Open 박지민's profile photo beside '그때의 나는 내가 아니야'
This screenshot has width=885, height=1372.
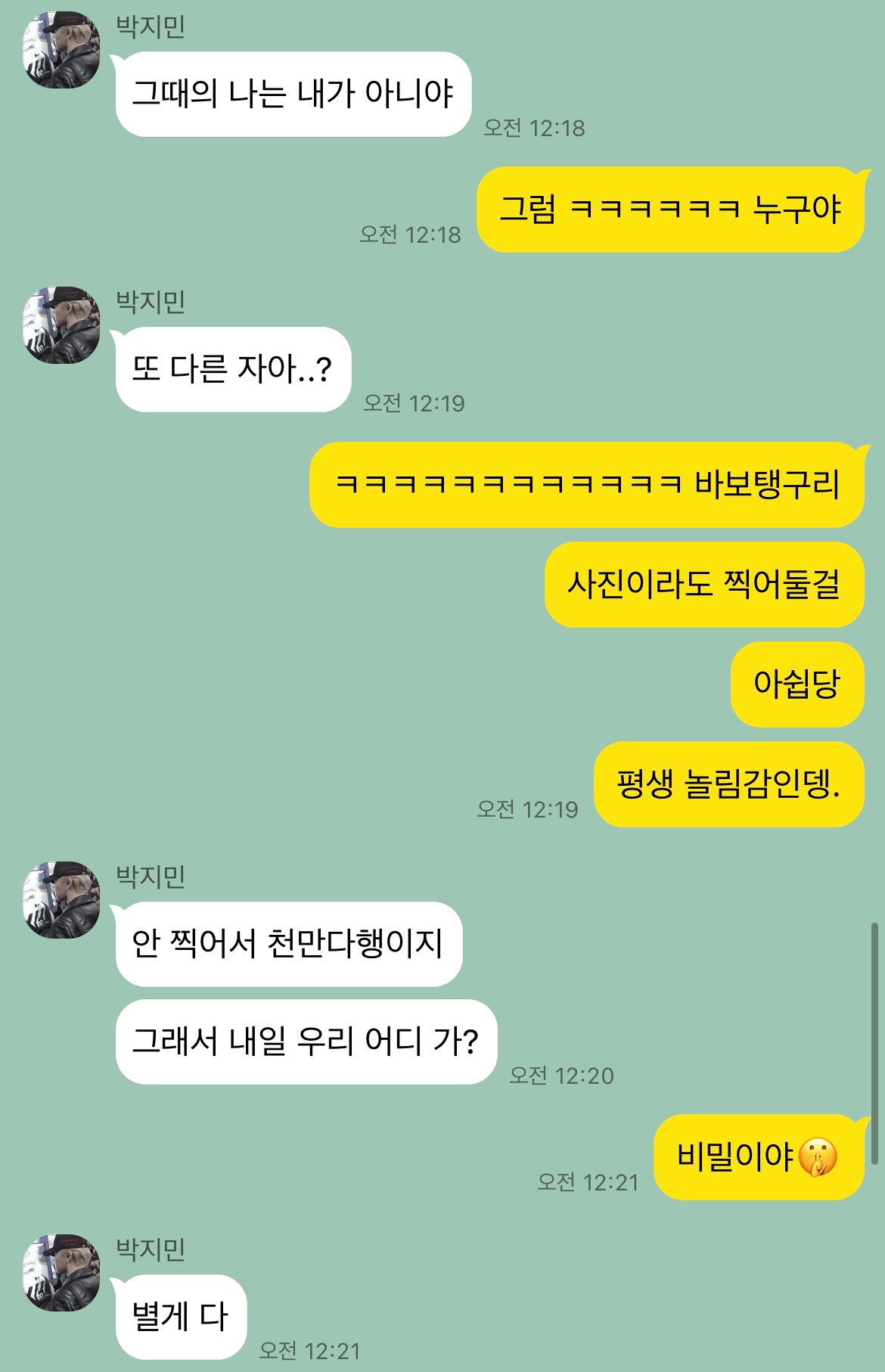point(61,50)
